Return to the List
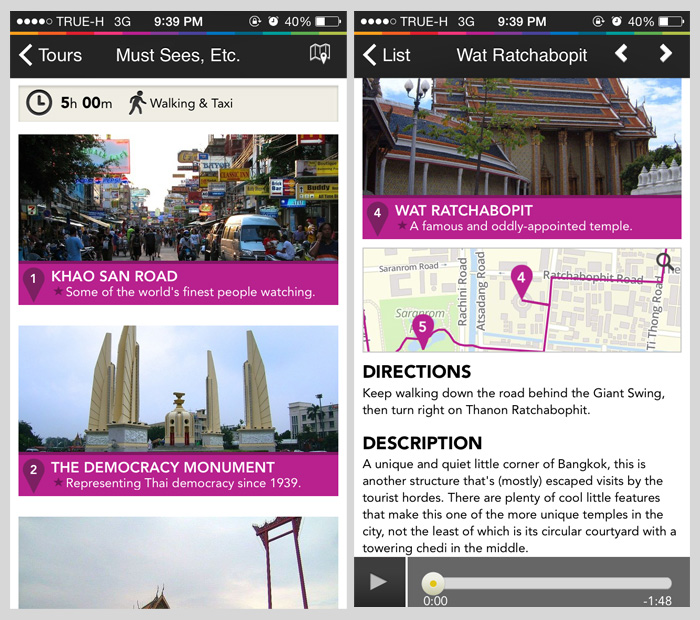 tap(387, 55)
